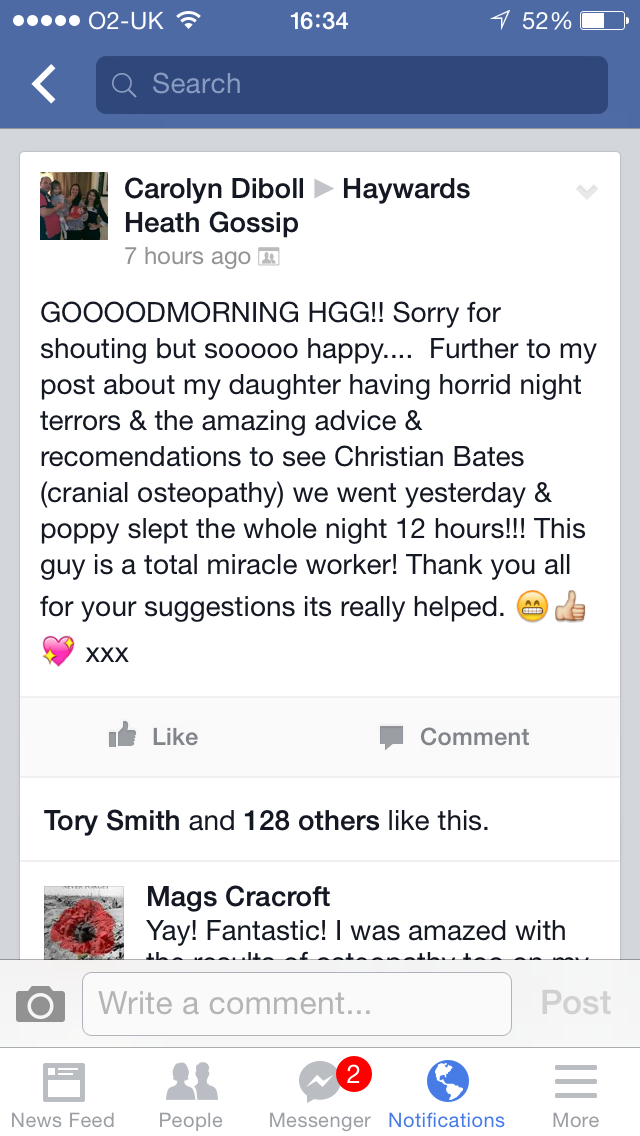Expand the post options chevron

point(587,192)
